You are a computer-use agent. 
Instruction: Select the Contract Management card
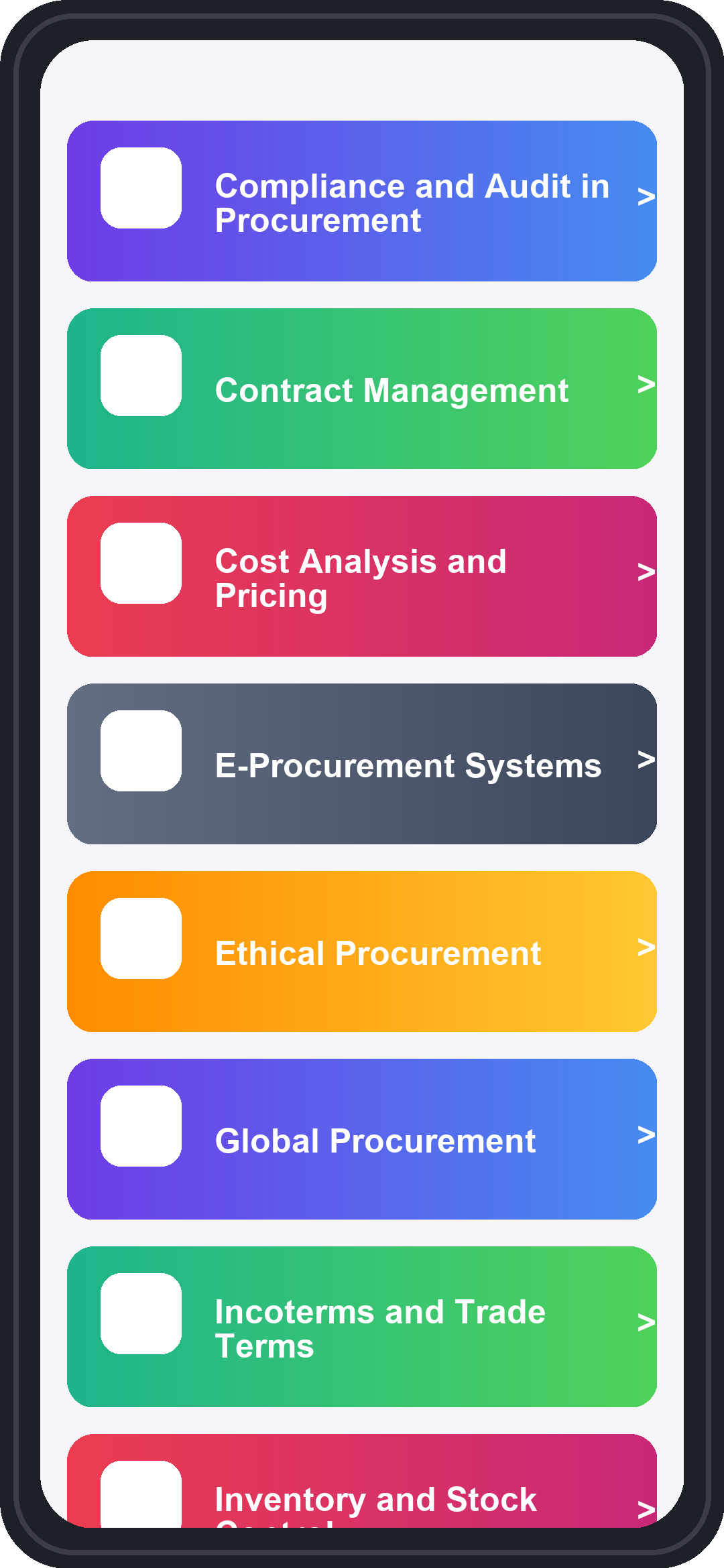pos(362,389)
